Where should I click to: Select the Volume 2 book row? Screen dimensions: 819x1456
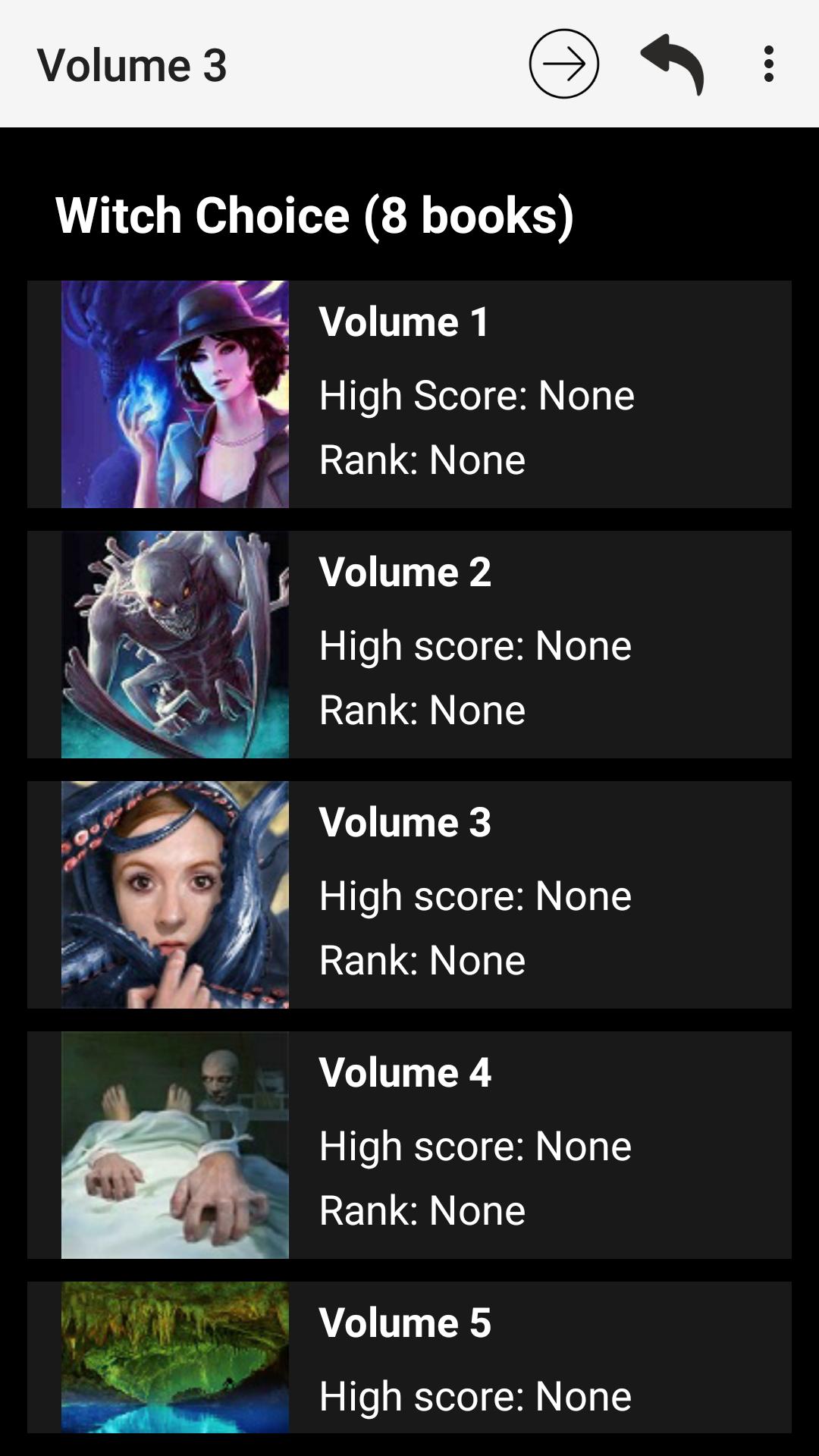point(409,645)
